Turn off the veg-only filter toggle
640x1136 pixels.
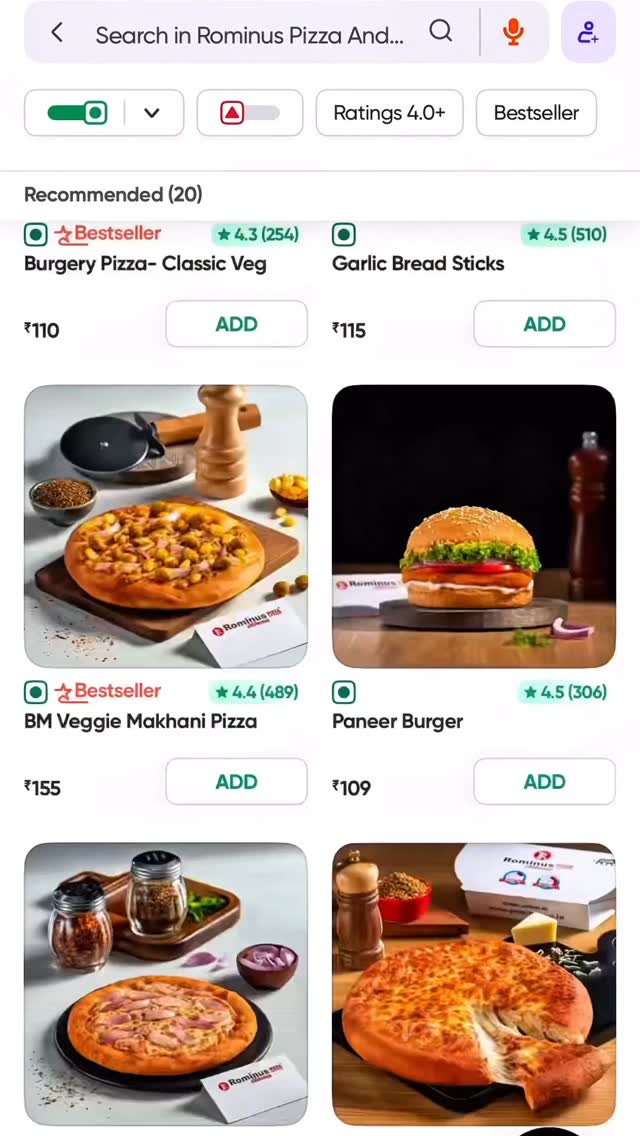pos(77,113)
